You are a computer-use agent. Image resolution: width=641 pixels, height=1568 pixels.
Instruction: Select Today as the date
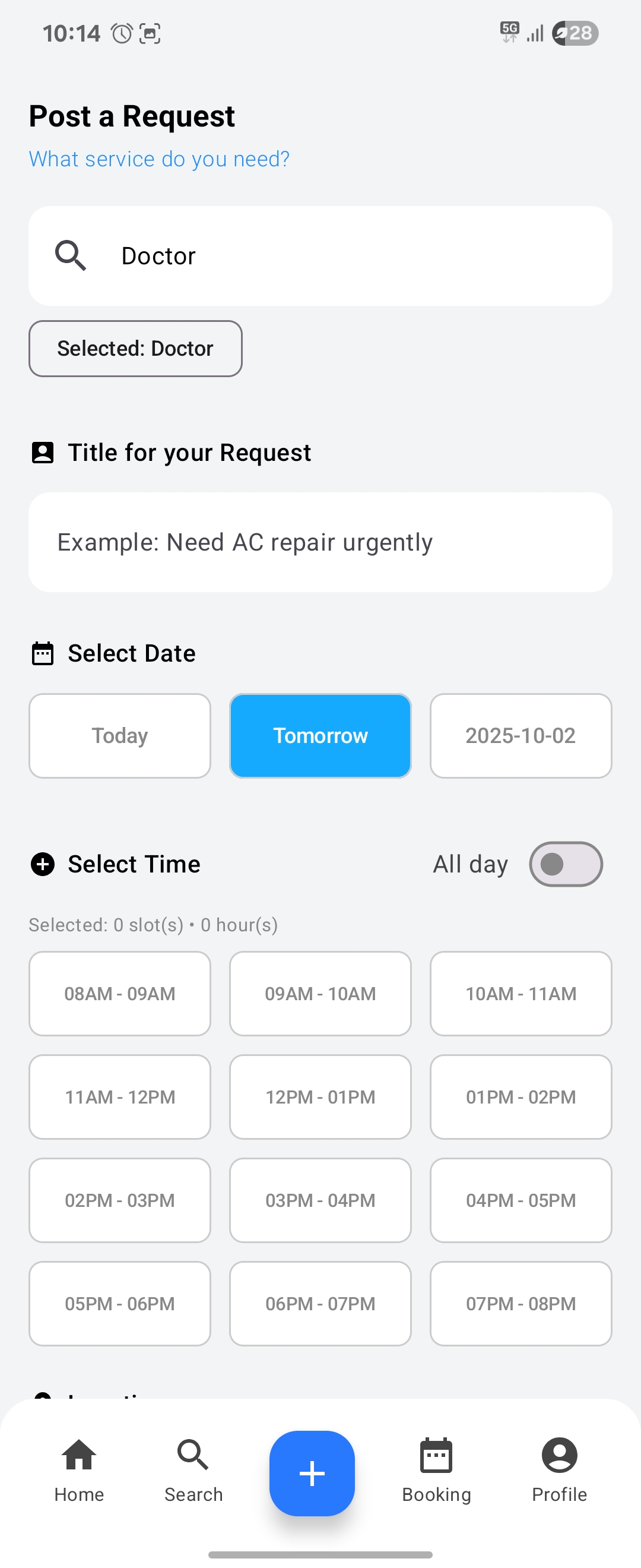(x=120, y=736)
